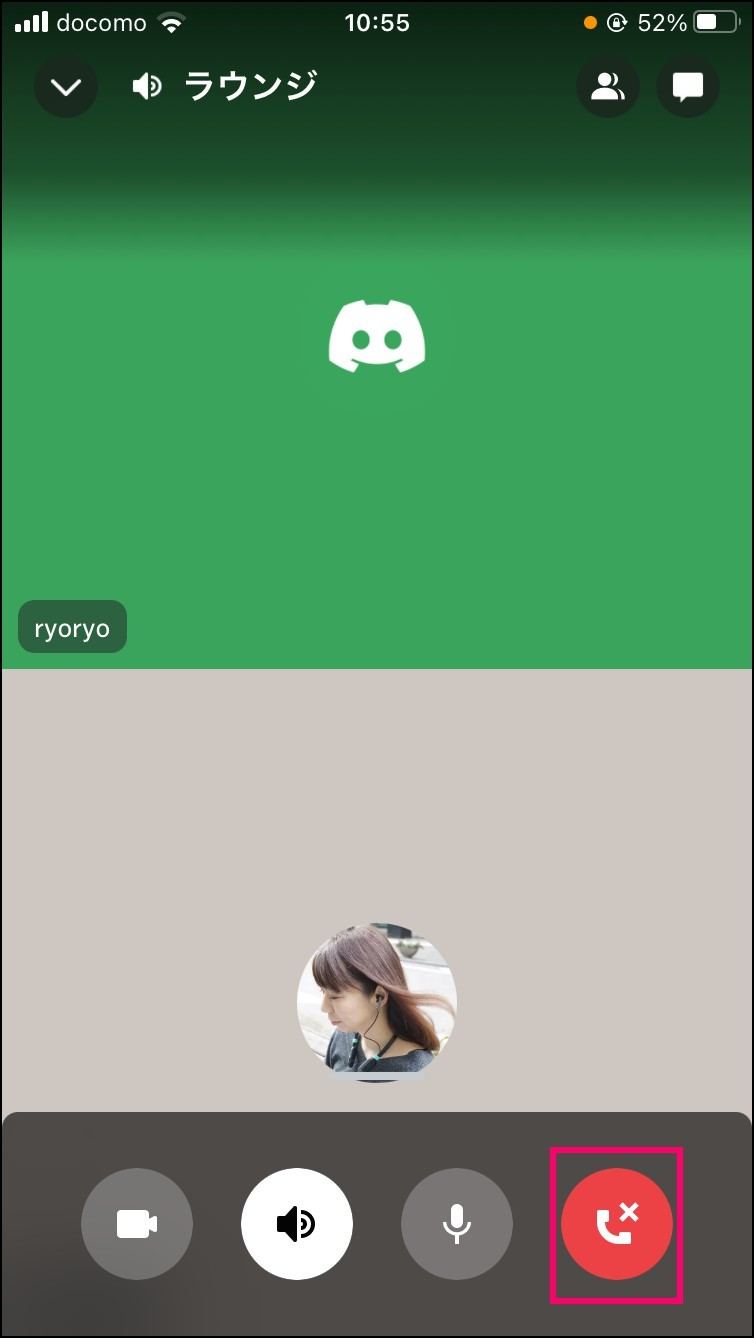Disconnect from the voice call

tap(617, 1224)
